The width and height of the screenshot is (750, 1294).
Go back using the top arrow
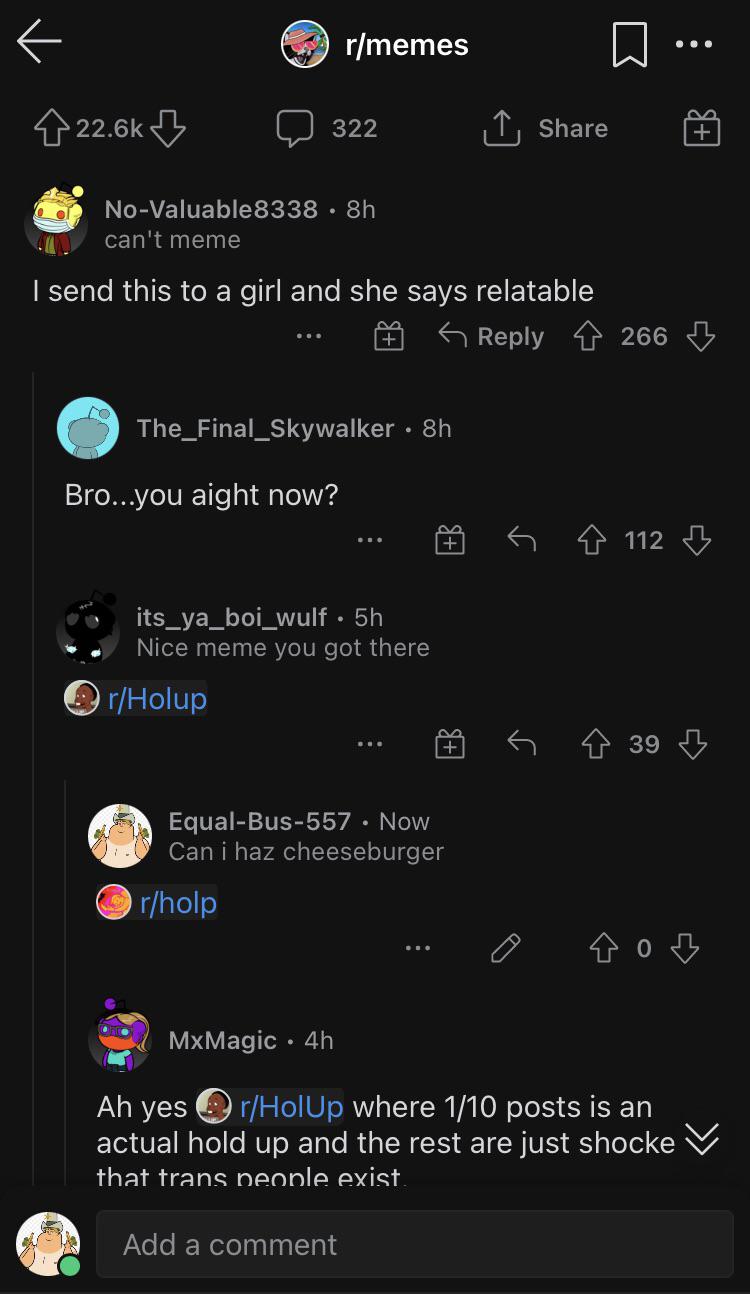point(40,43)
